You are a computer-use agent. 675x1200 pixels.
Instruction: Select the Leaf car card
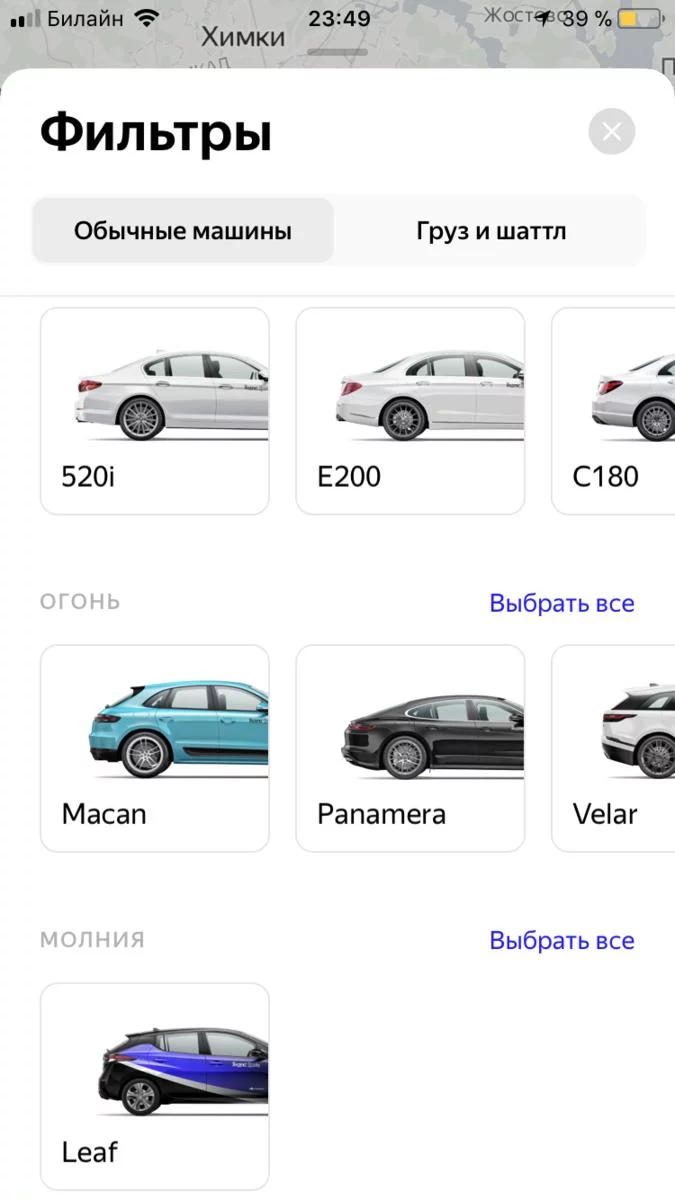(155, 1086)
